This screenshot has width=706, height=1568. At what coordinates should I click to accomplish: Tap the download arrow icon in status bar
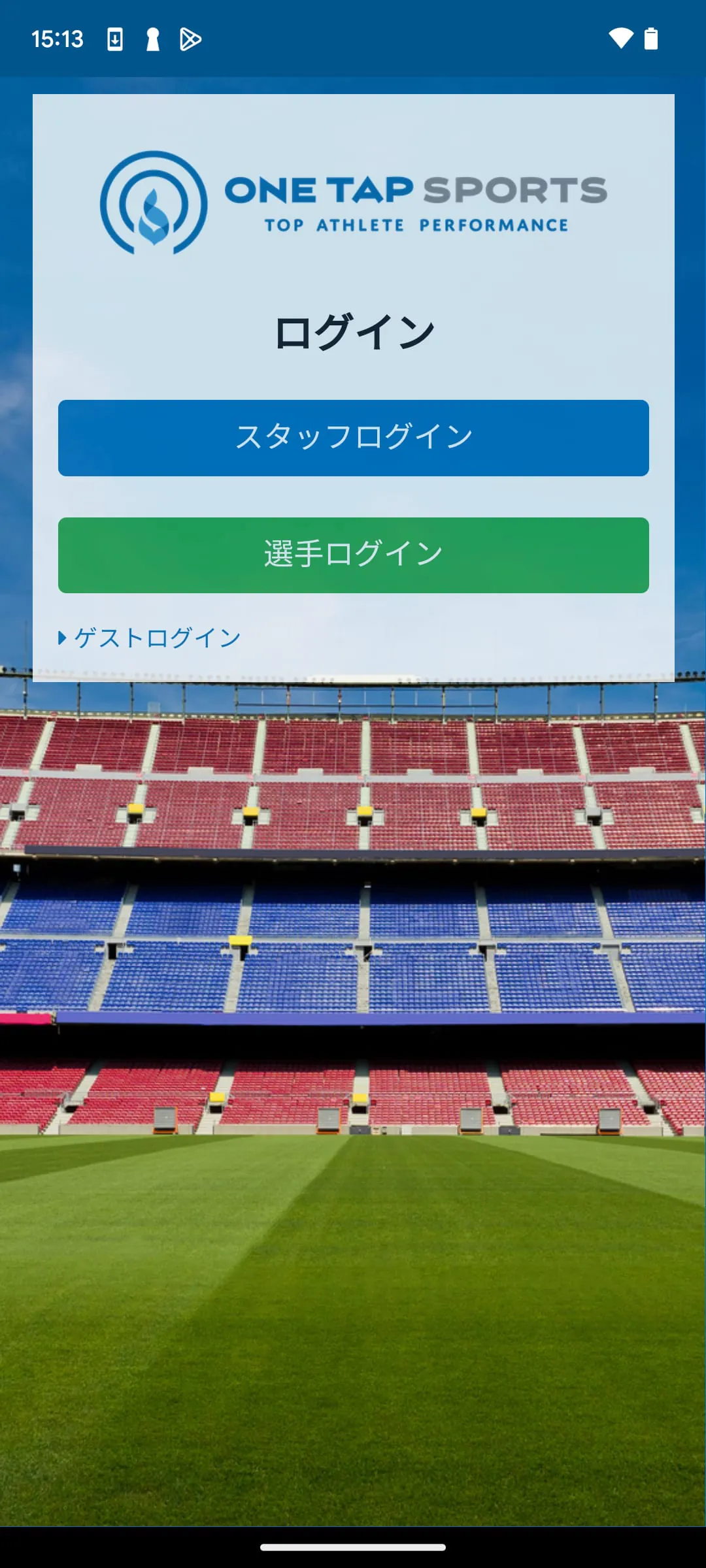116,40
